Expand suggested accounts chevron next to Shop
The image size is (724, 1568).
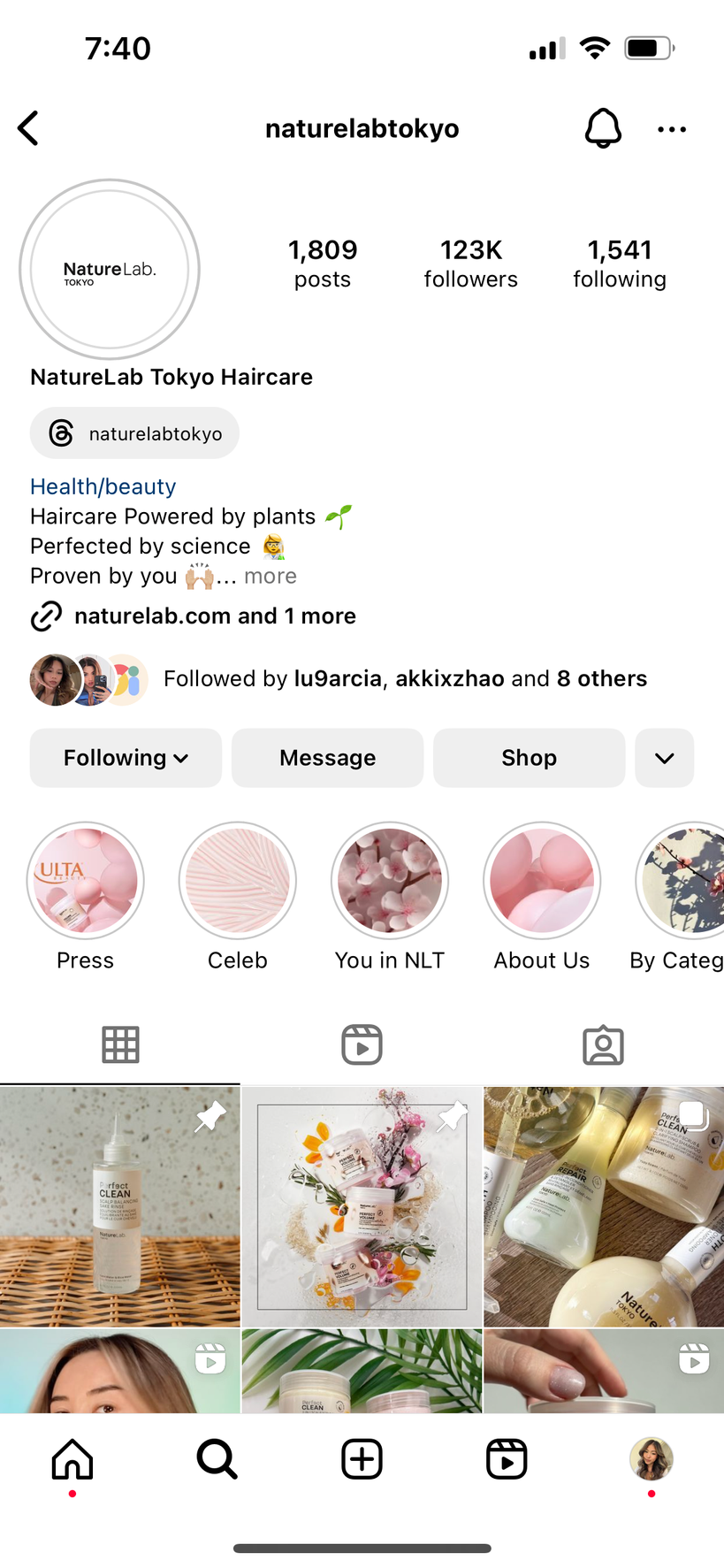coord(664,758)
